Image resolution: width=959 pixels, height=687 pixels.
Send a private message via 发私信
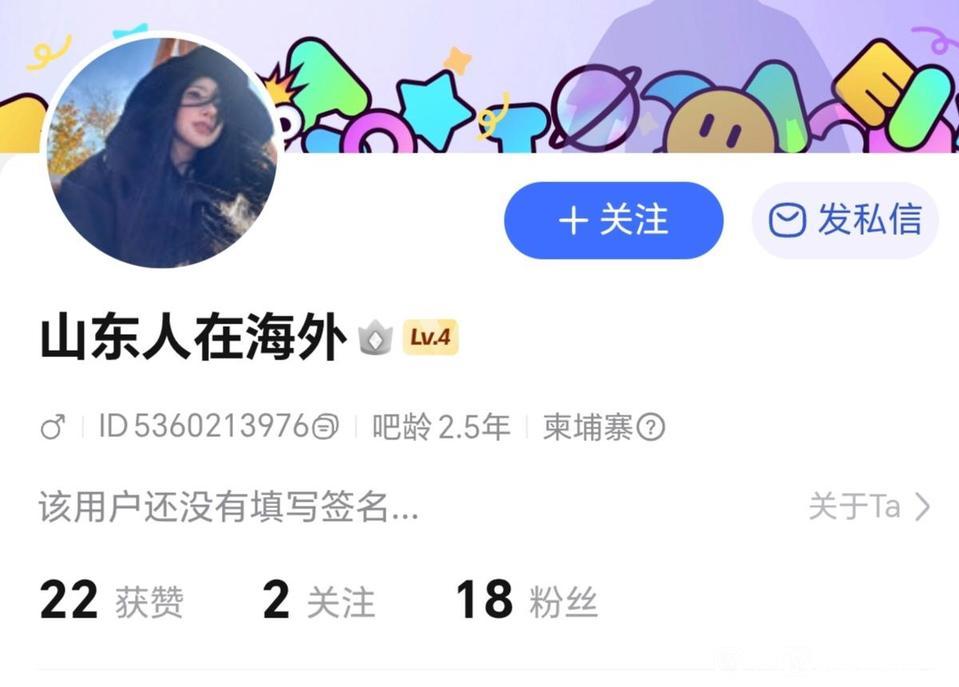point(845,221)
